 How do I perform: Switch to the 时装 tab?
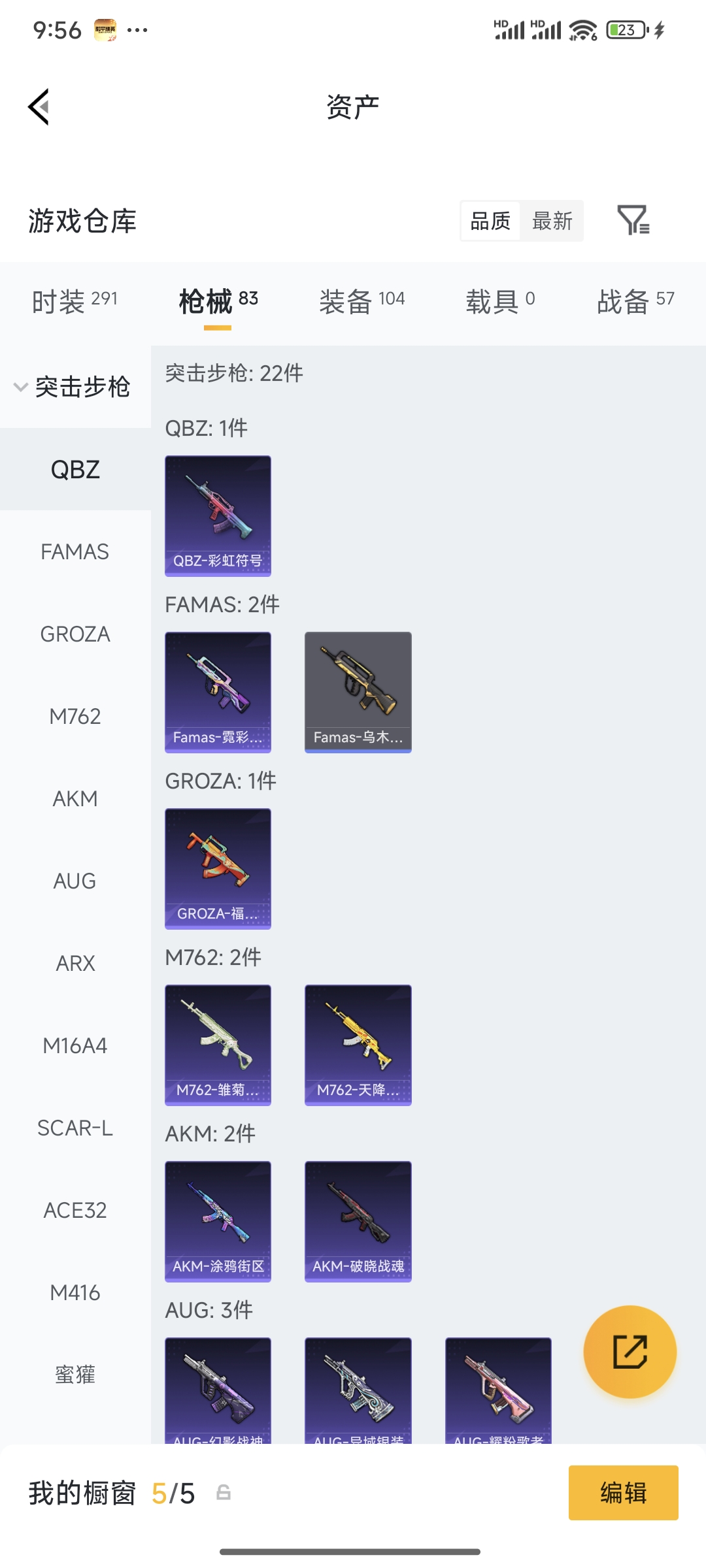coord(75,301)
